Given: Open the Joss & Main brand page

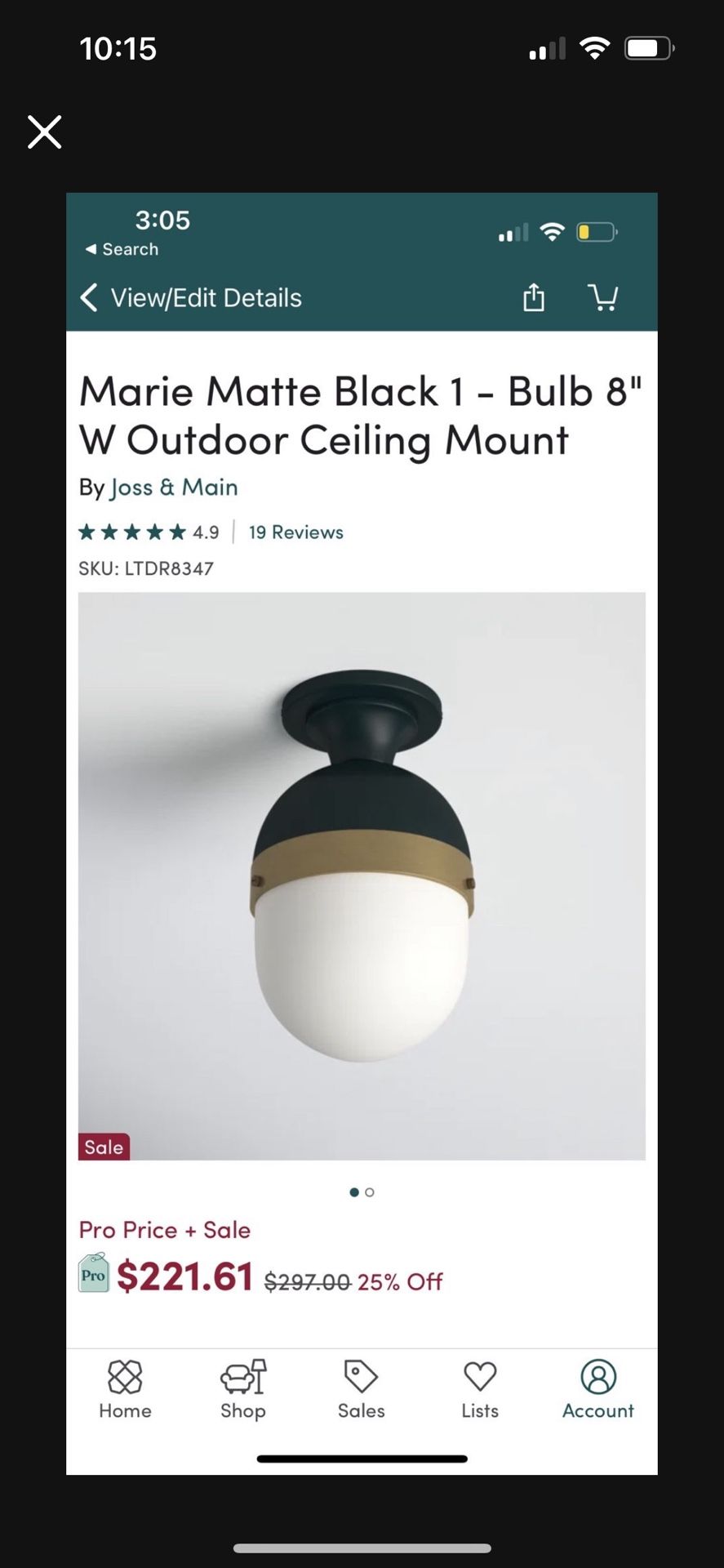Looking at the screenshot, I should point(174,487).
